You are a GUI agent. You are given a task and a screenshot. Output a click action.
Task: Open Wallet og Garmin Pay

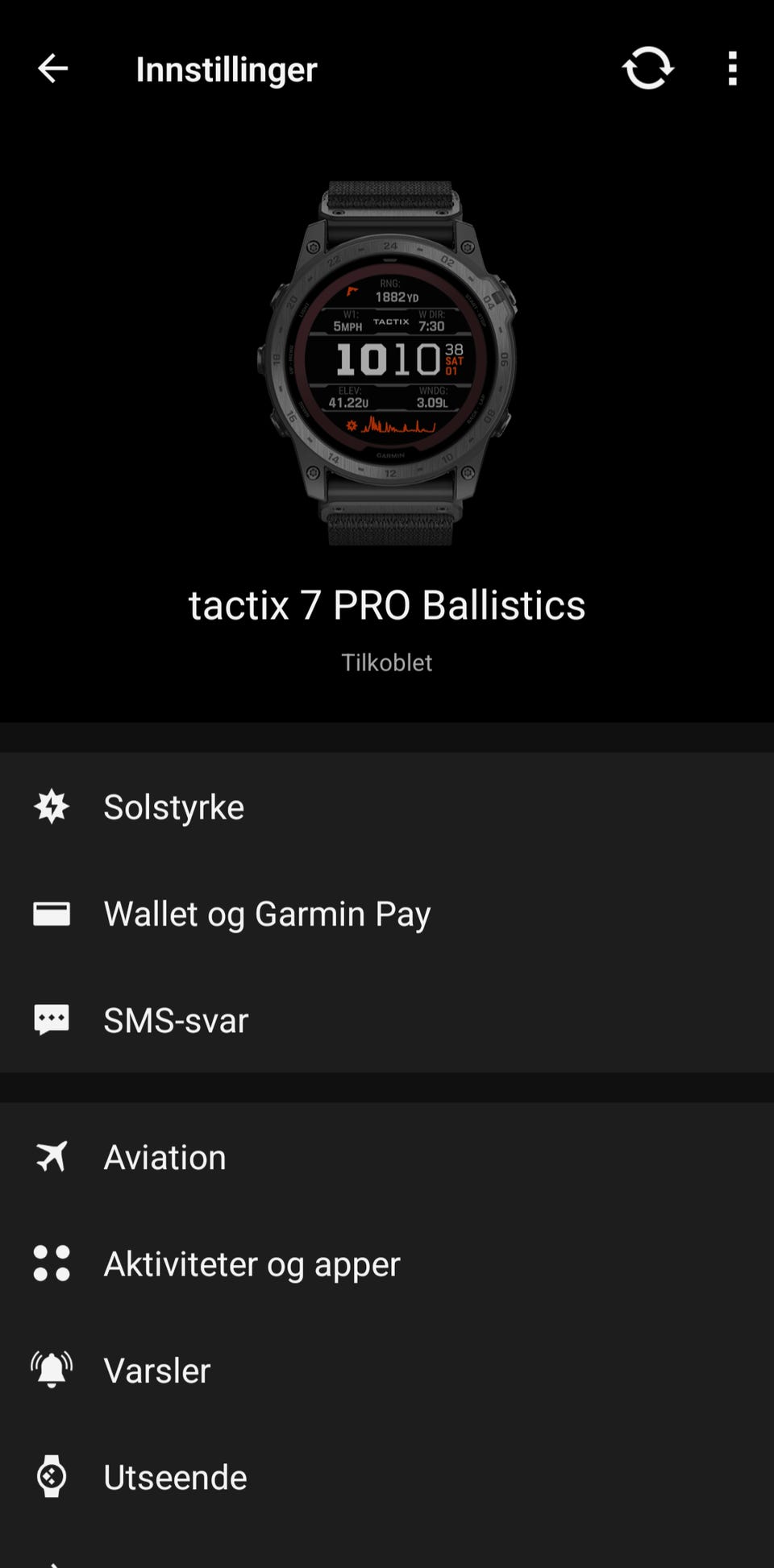(387, 914)
